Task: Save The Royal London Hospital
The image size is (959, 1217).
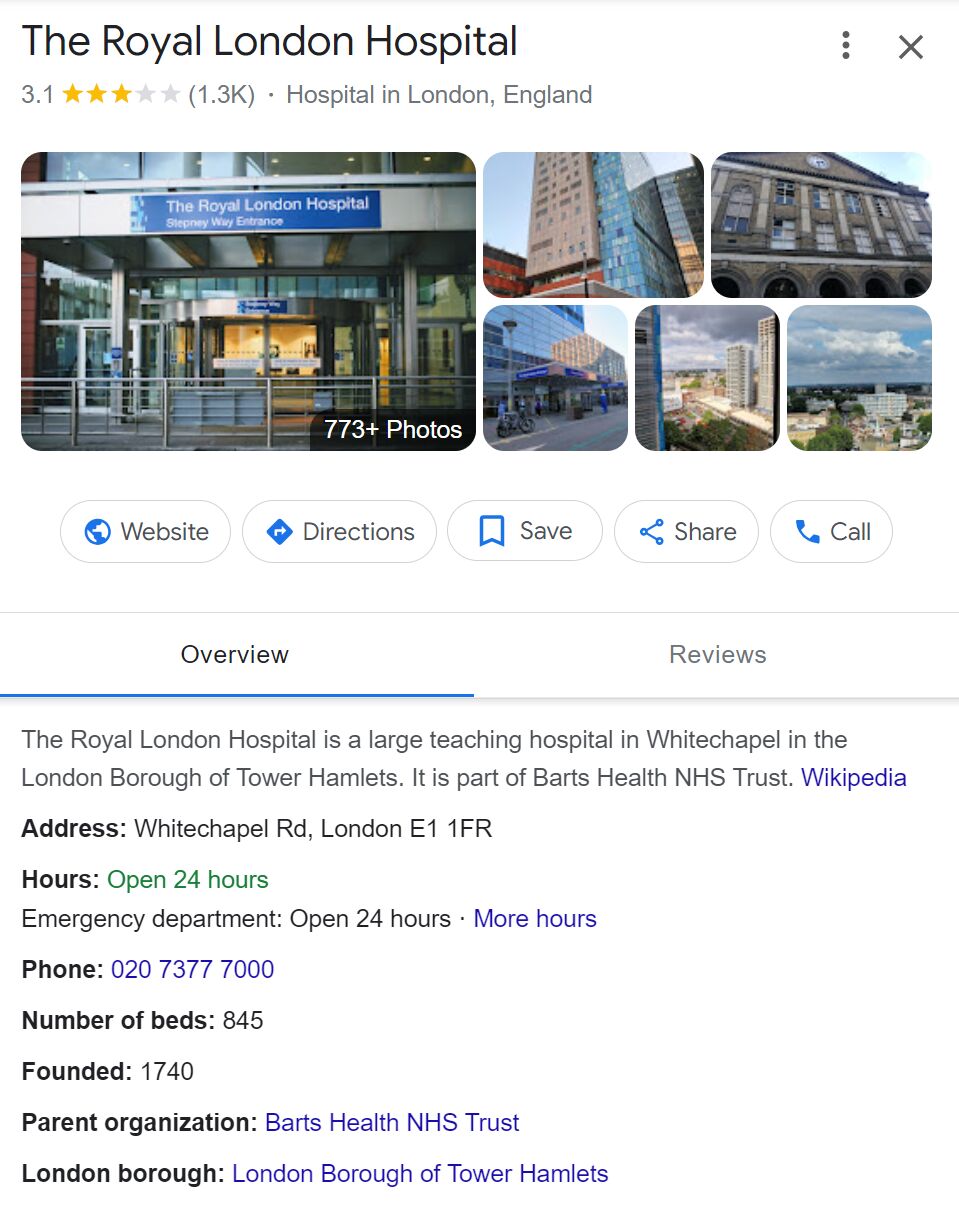Action: coord(525,531)
